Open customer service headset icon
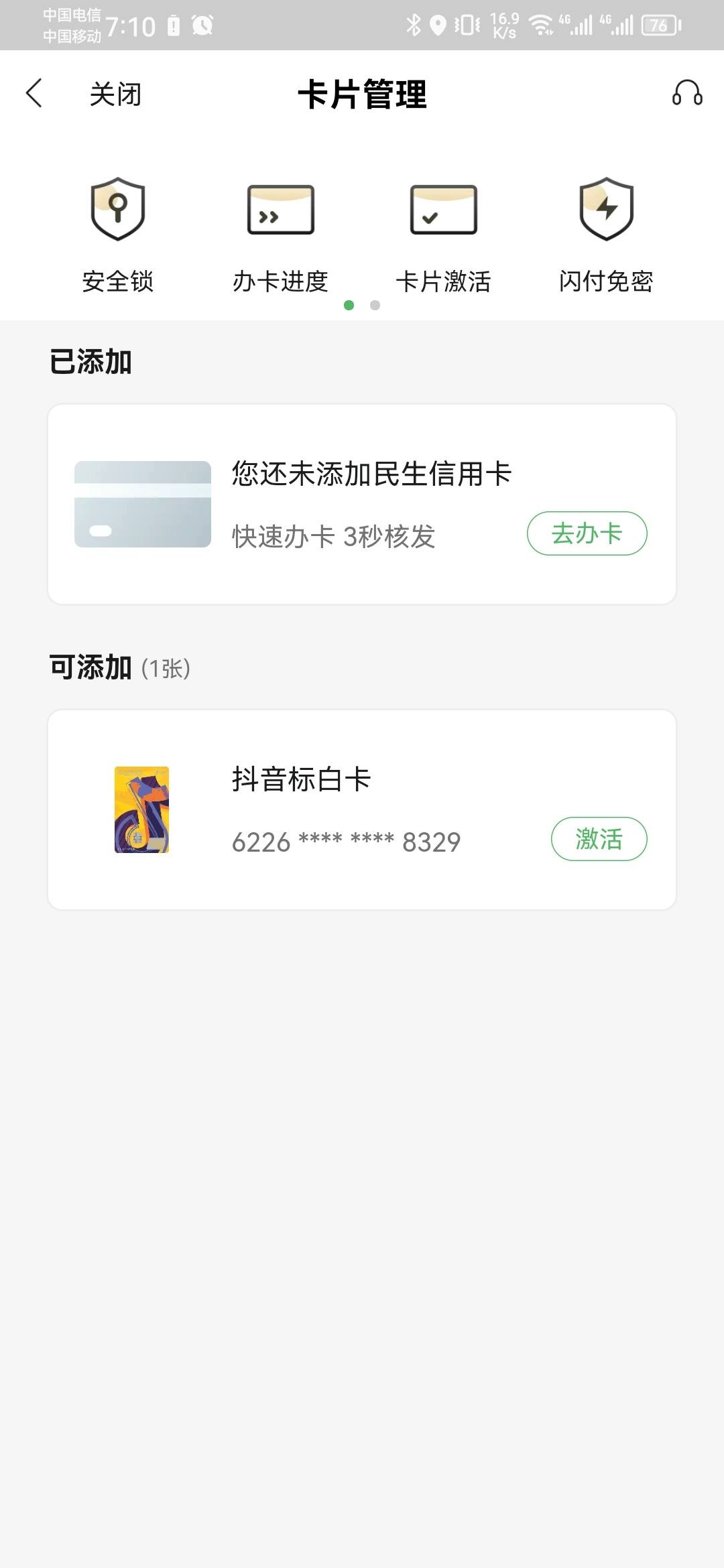Image resolution: width=724 pixels, height=1568 pixels. pos(687,93)
